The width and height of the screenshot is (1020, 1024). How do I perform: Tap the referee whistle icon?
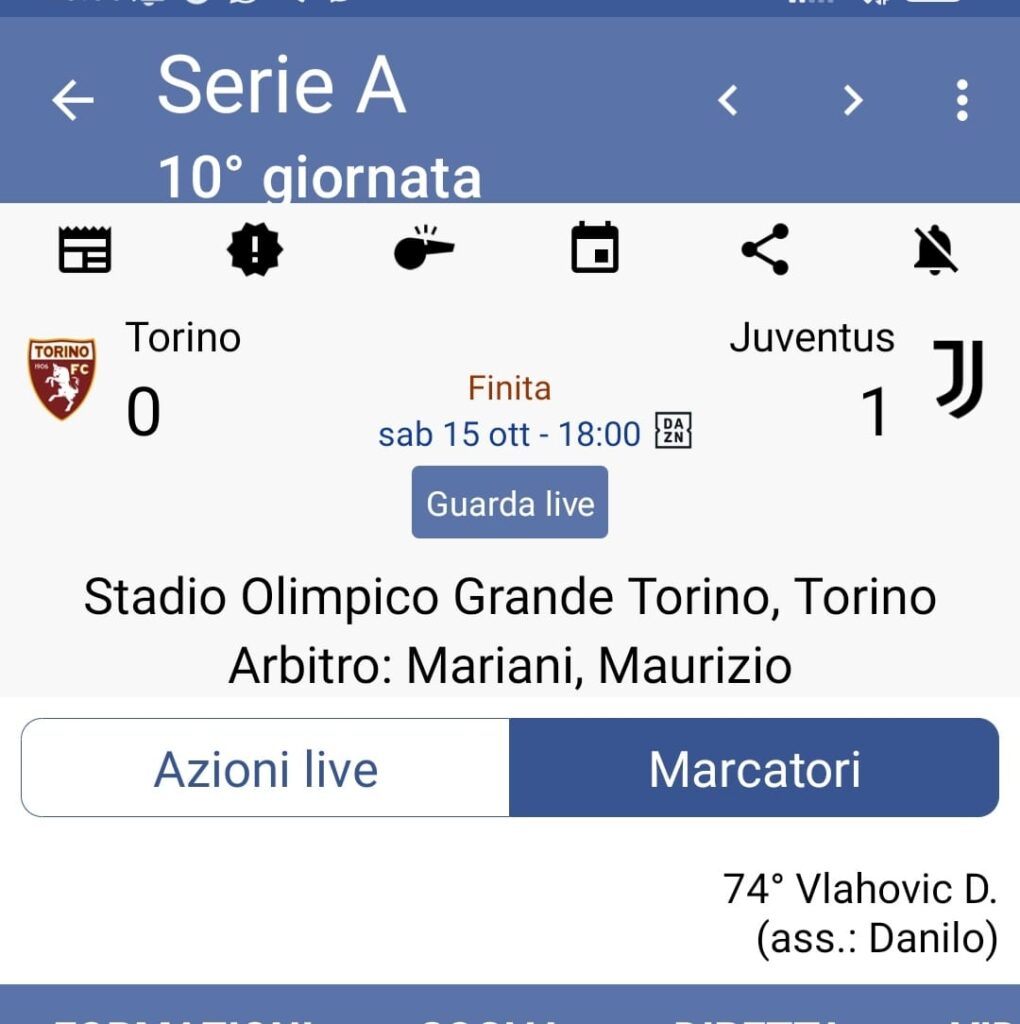pos(424,248)
